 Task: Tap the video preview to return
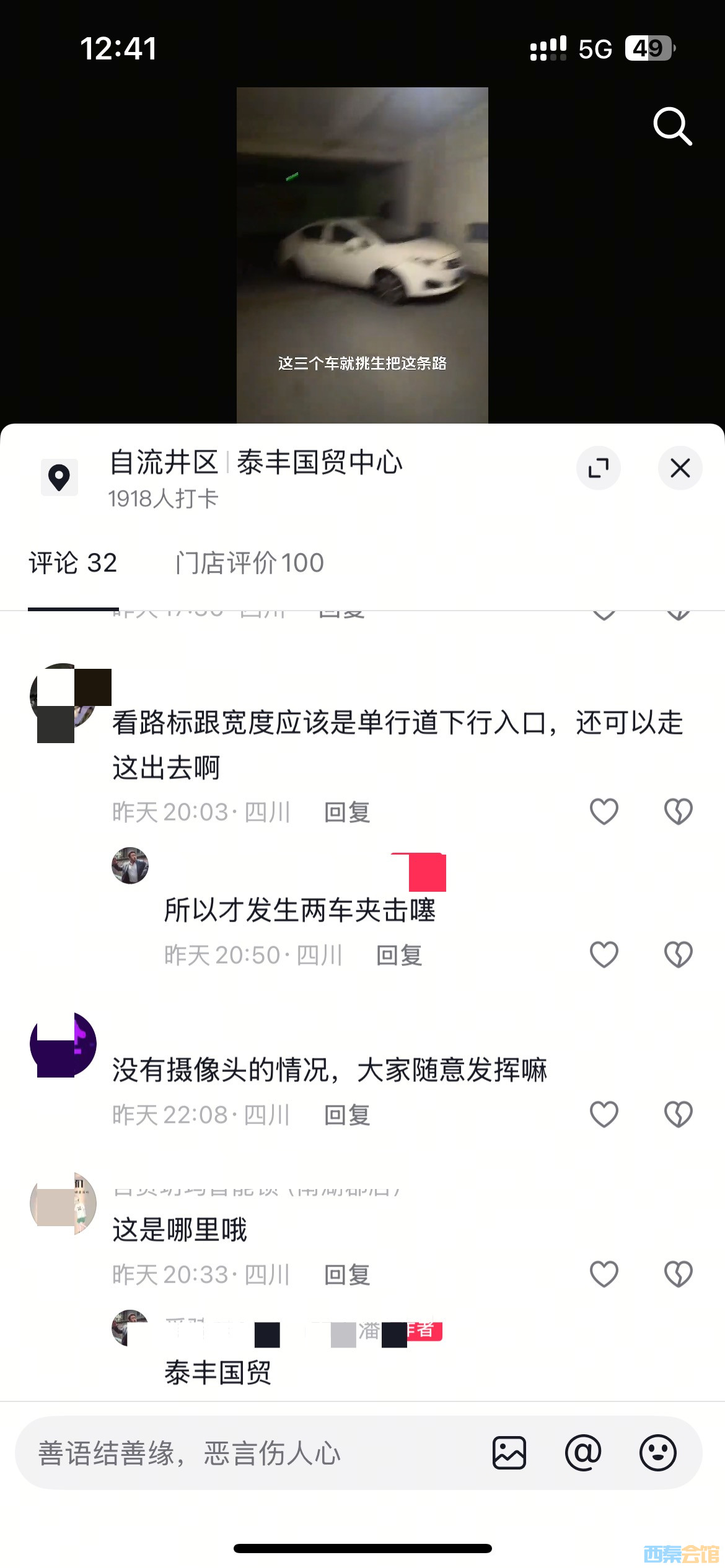click(362, 255)
